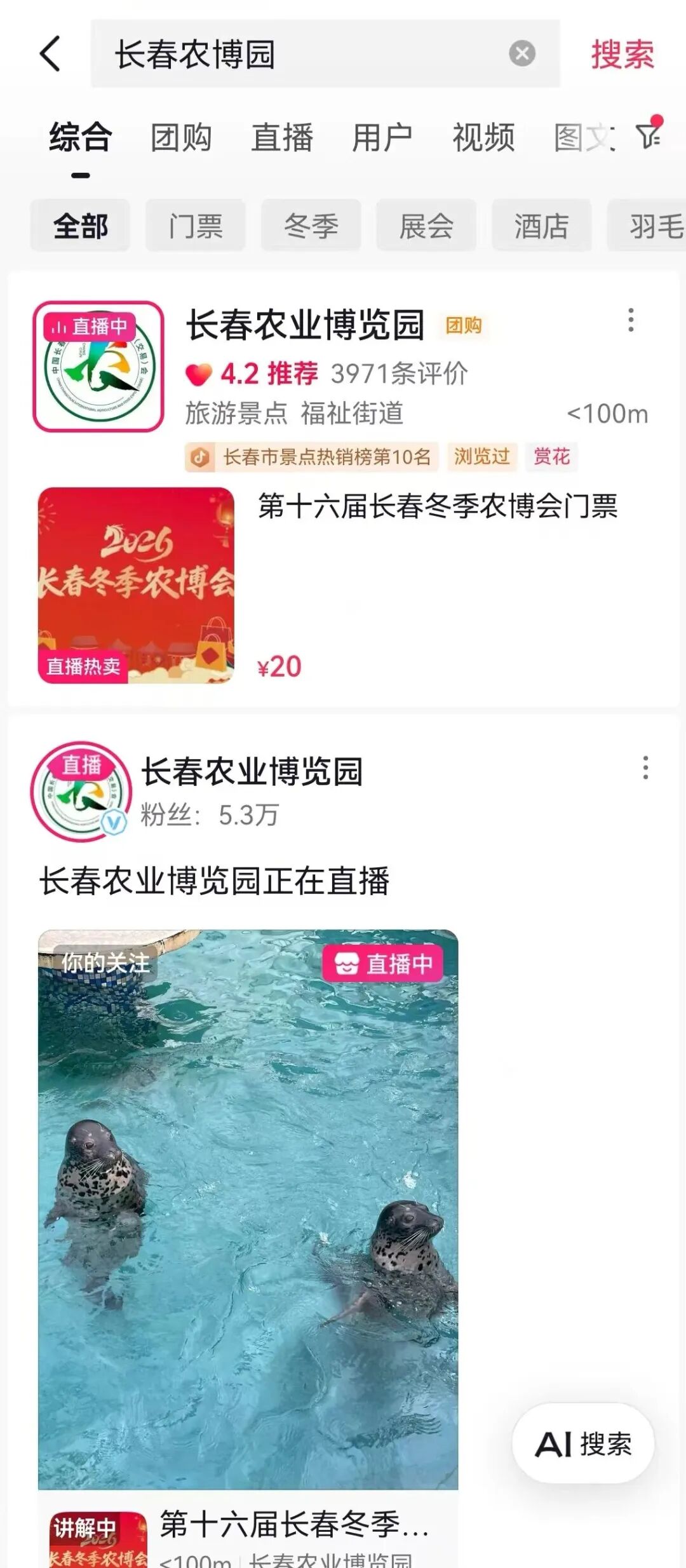
Task: Clear the search text 长春农博园
Action: coord(522,53)
